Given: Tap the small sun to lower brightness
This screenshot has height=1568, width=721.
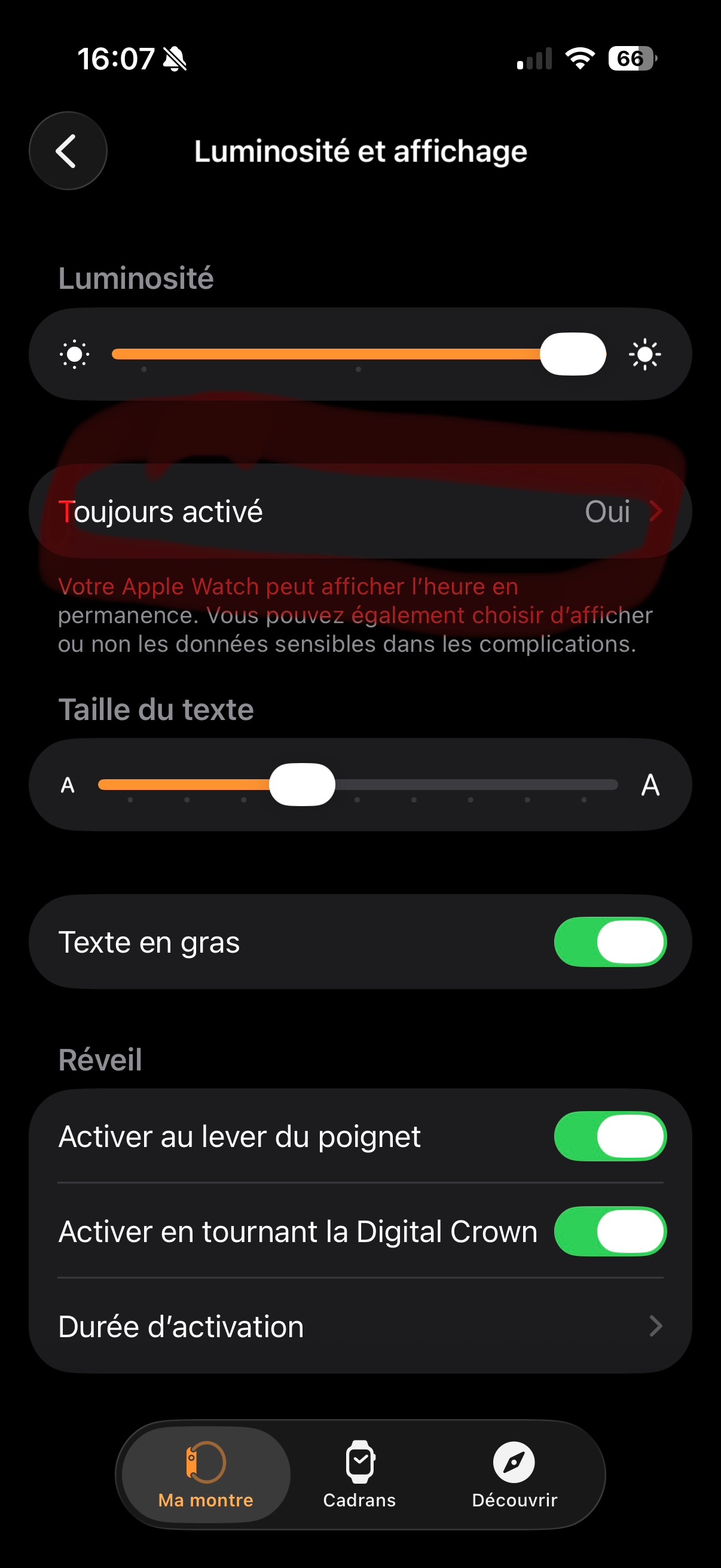Looking at the screenshot, I should pyautogui.click(x=75, y=354).
